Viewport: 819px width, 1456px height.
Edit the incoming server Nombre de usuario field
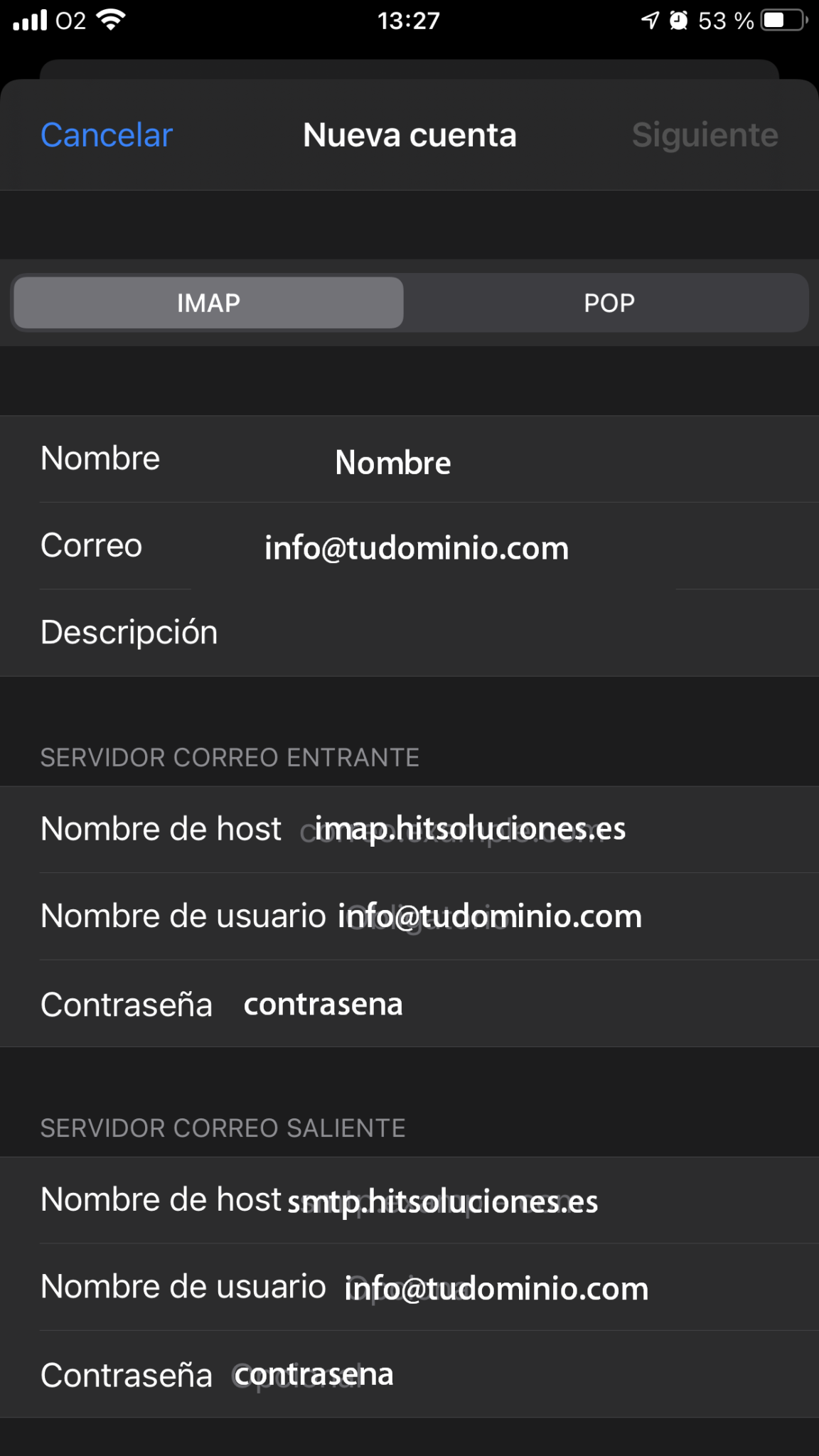pos(409,916)
